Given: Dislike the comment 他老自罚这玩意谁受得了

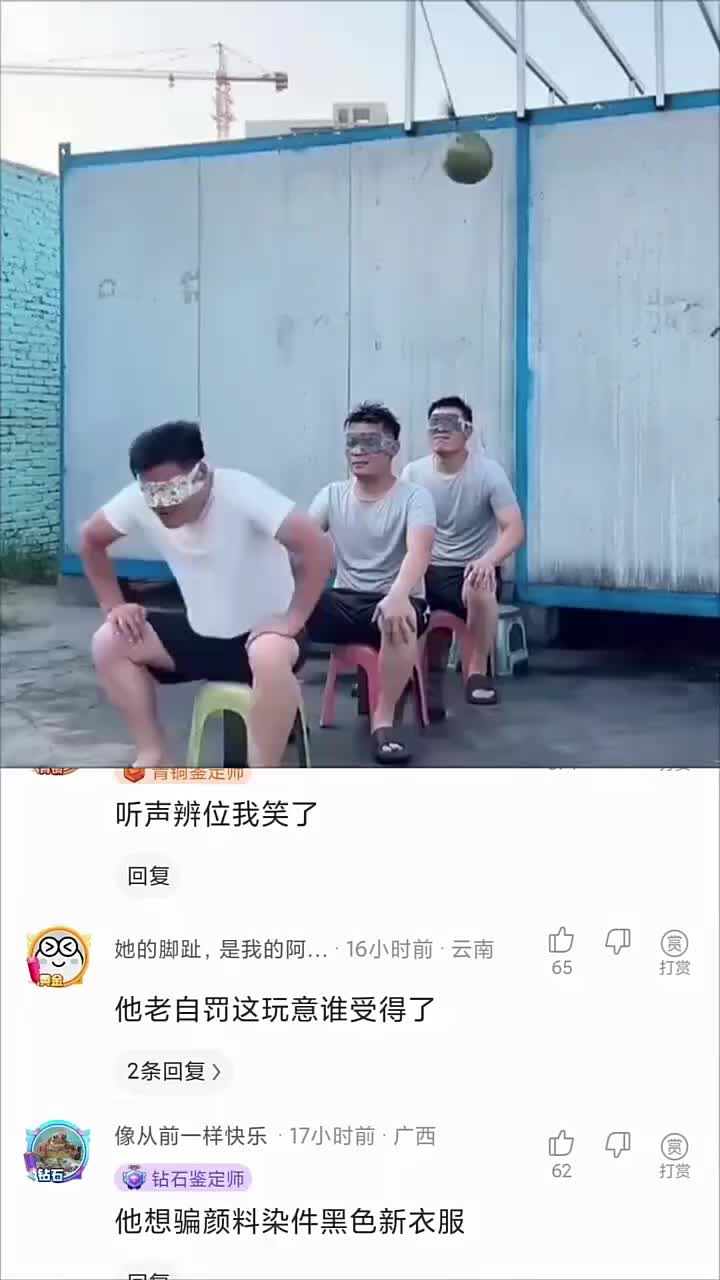Looking at the screenshot, I should coord(618,941).
